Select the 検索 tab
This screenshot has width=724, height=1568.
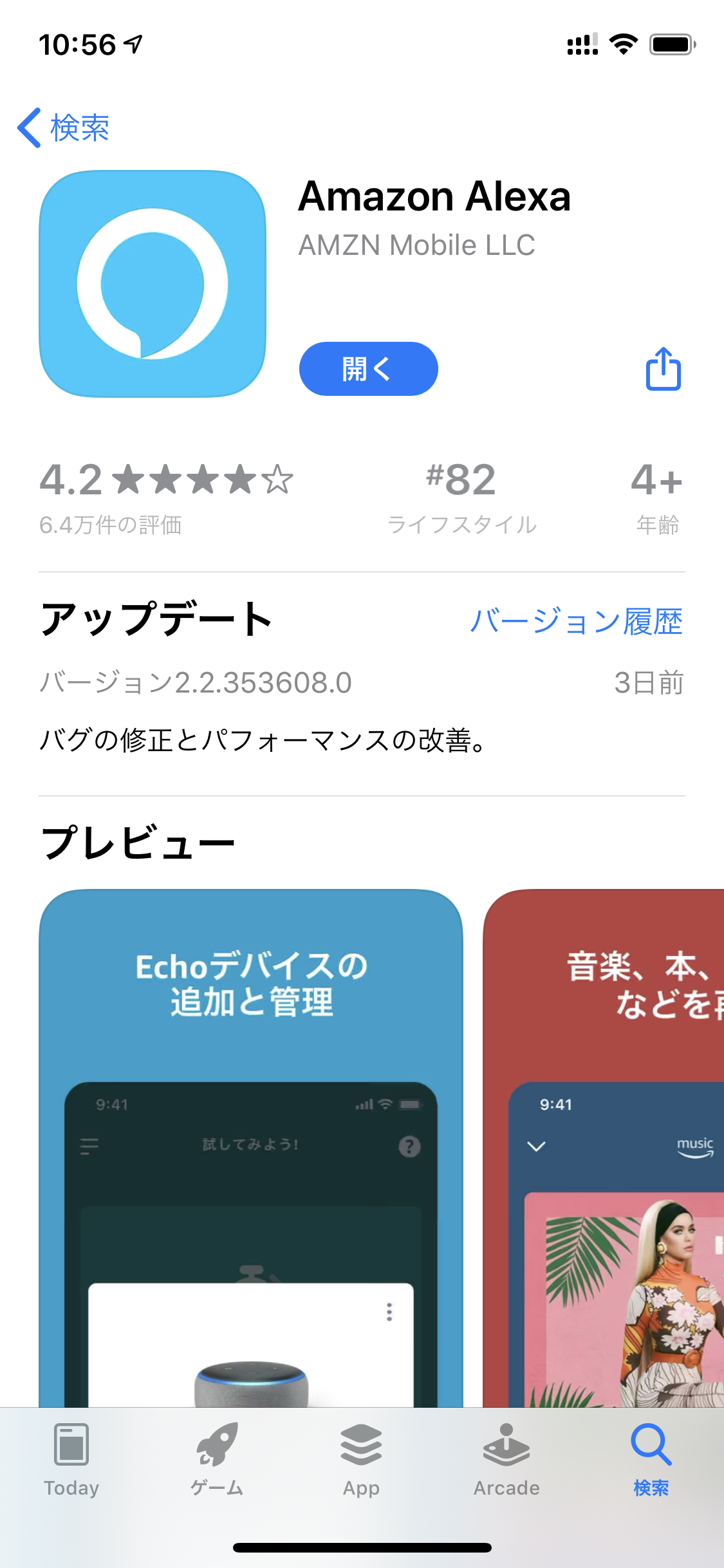[651, 1460]
